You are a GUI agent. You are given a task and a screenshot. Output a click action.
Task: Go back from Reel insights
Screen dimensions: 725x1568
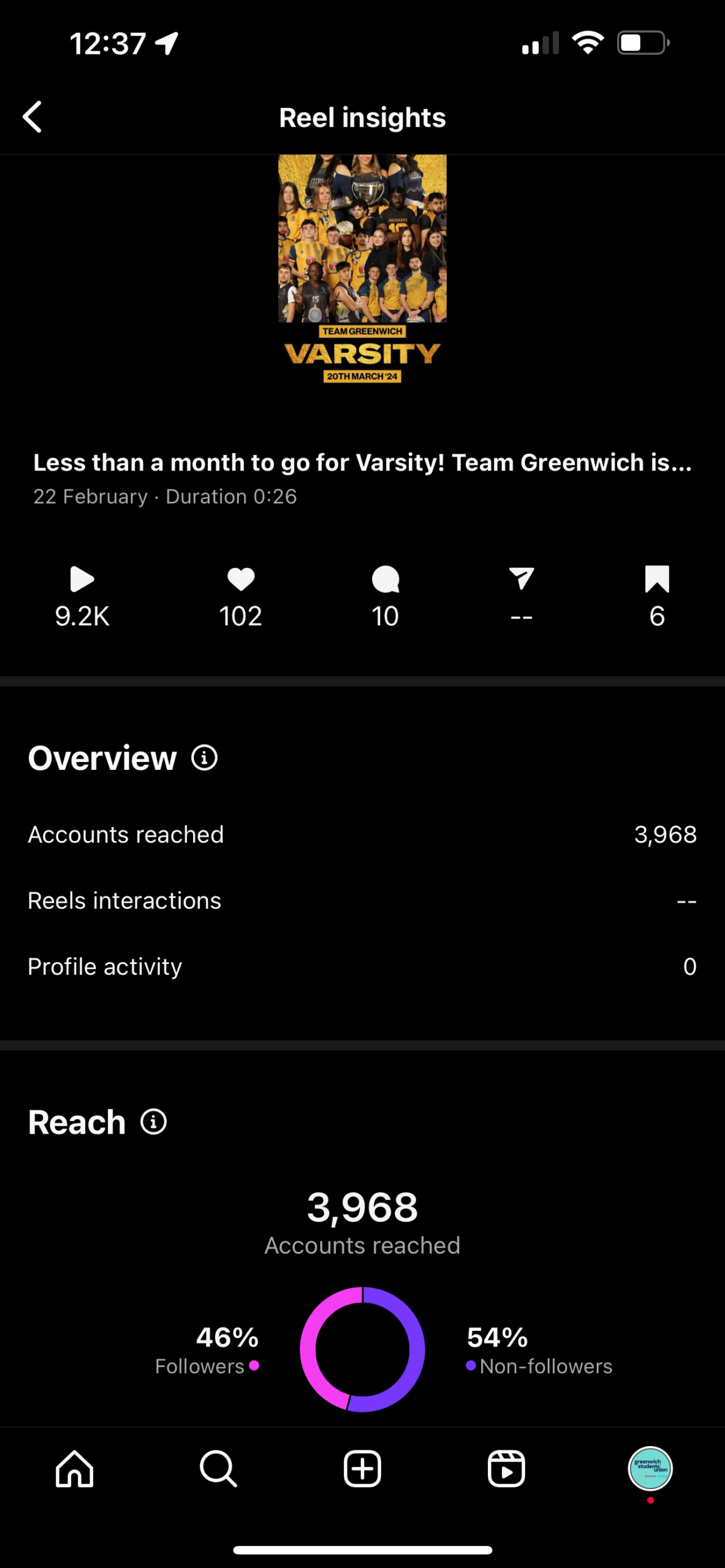[x=32, y=117]
